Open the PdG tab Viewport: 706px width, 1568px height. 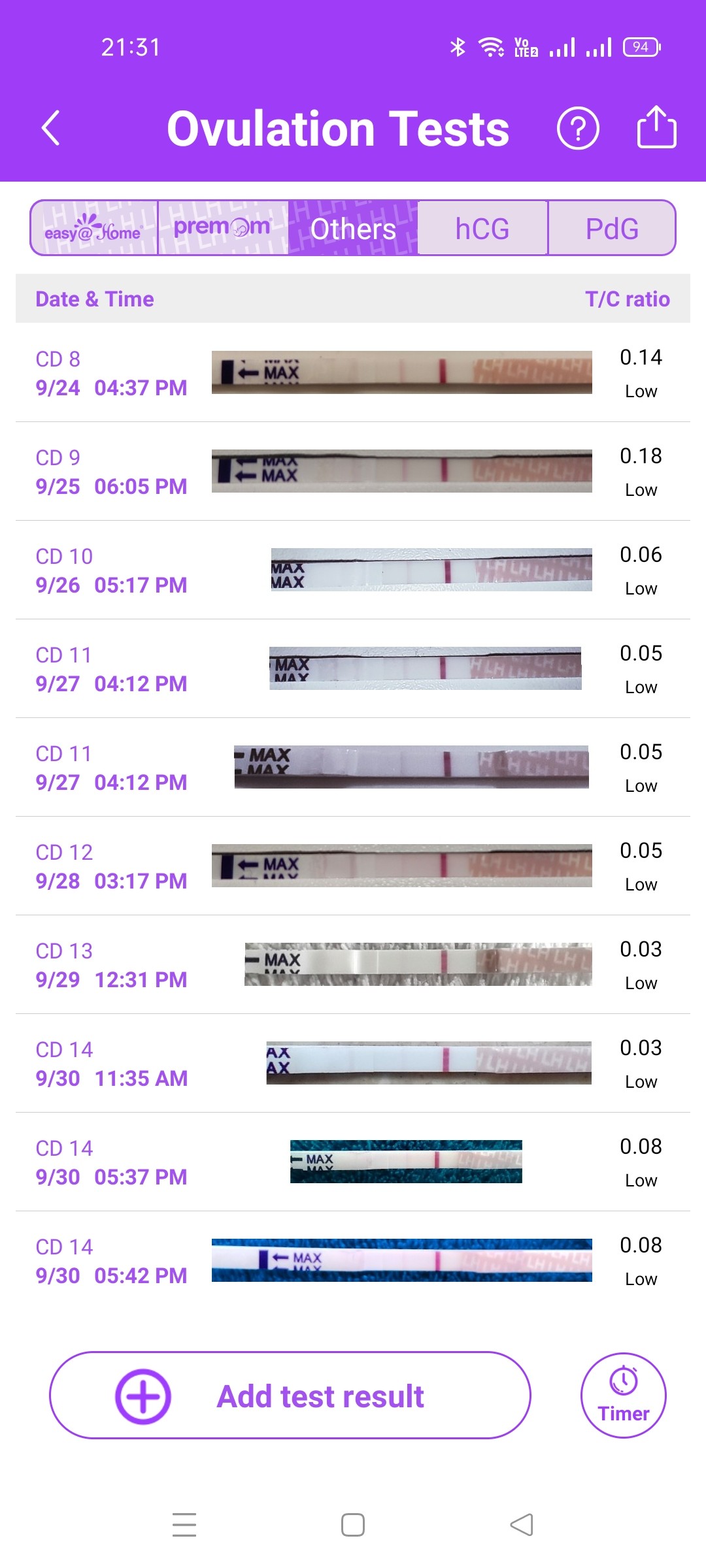(x=612, y=228)
